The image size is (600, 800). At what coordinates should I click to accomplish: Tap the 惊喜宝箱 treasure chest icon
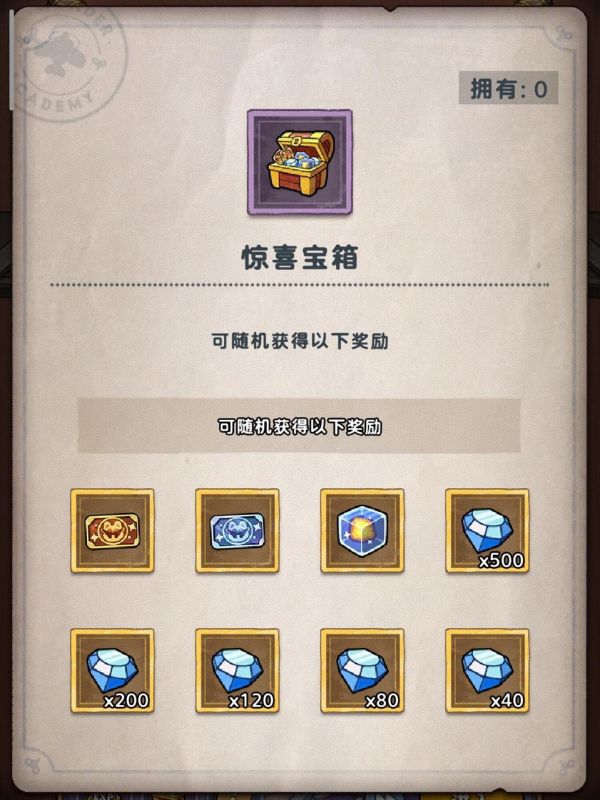tap(300, 163)
